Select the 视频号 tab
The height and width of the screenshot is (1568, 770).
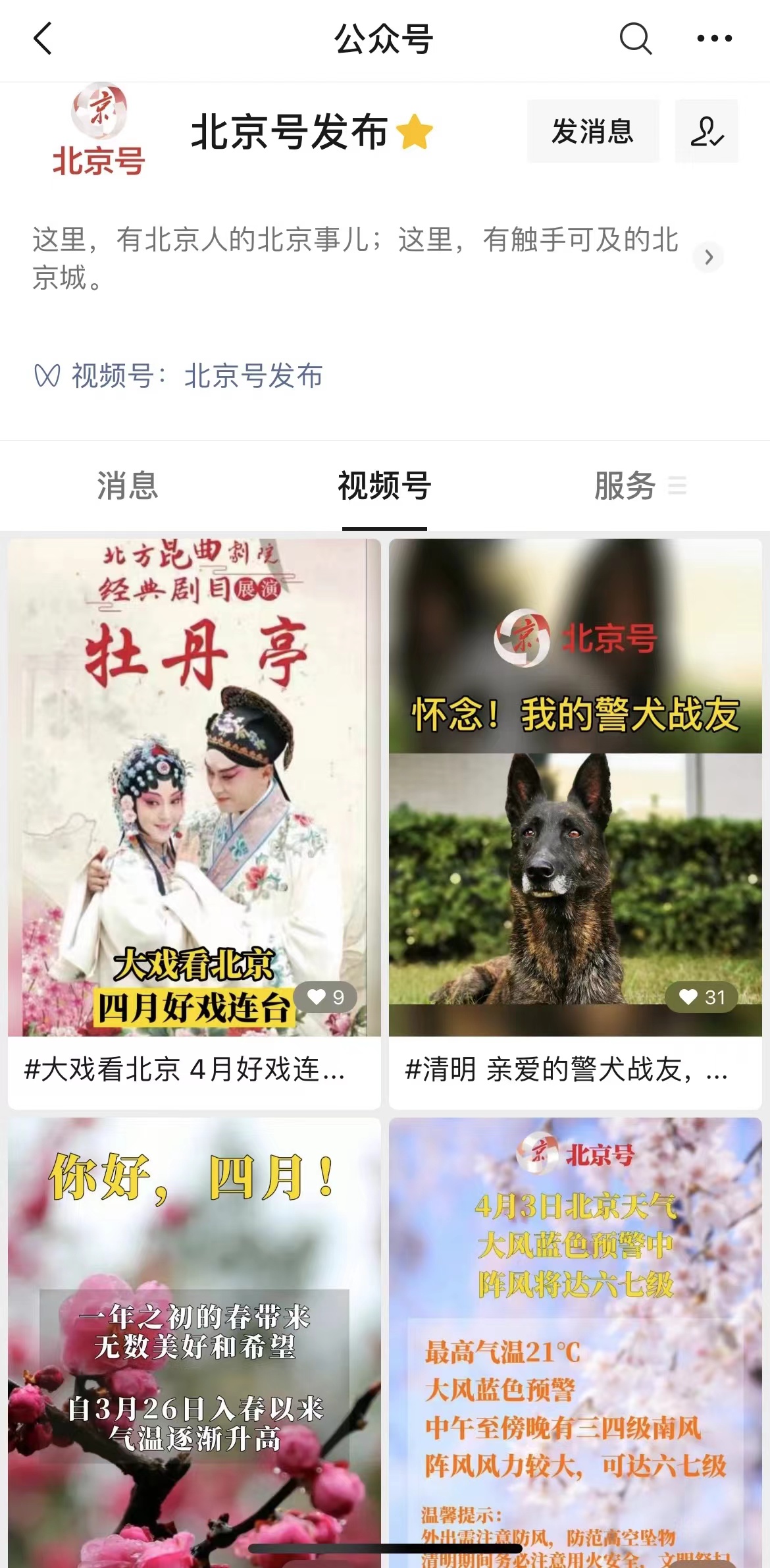tap(384, 486)
